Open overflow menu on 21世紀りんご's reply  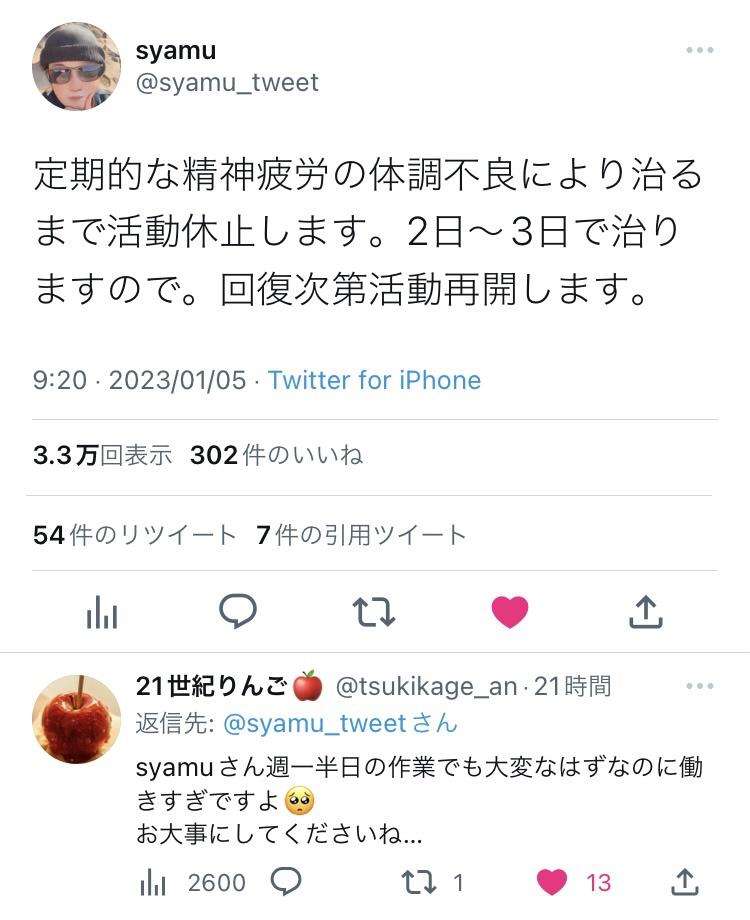699,686
